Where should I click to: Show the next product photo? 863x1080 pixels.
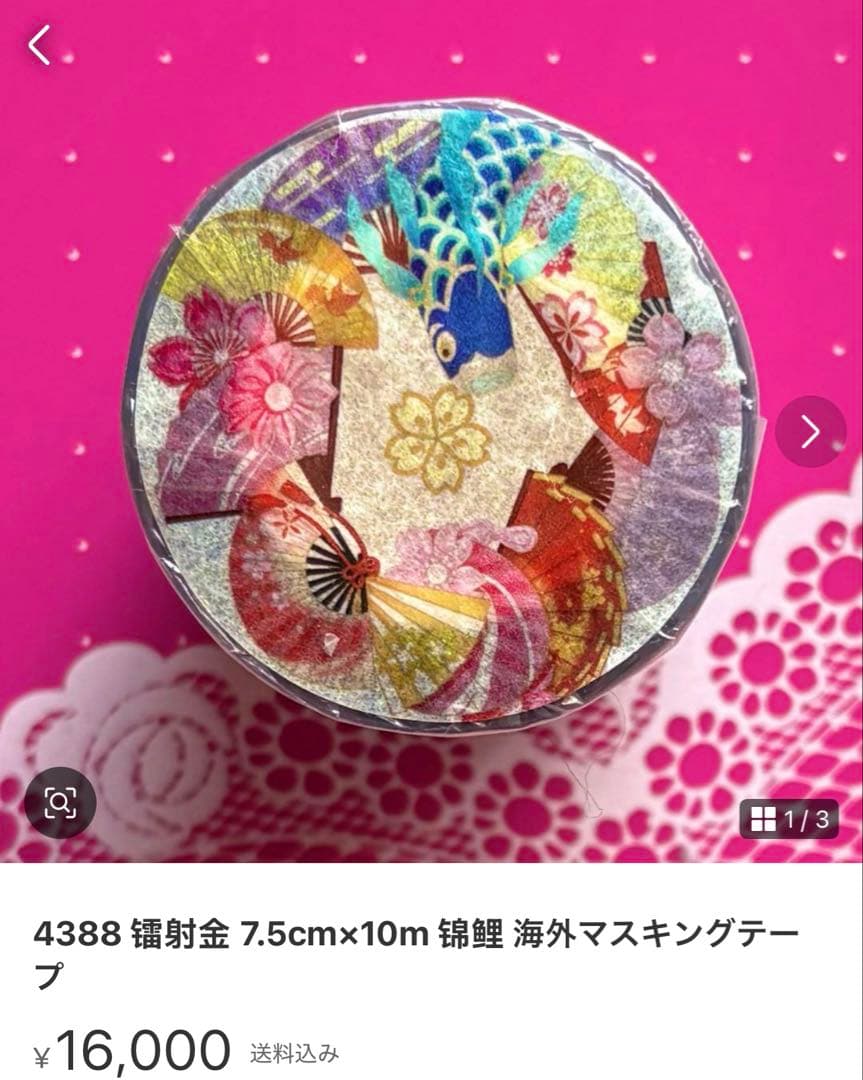click(810, 431)
